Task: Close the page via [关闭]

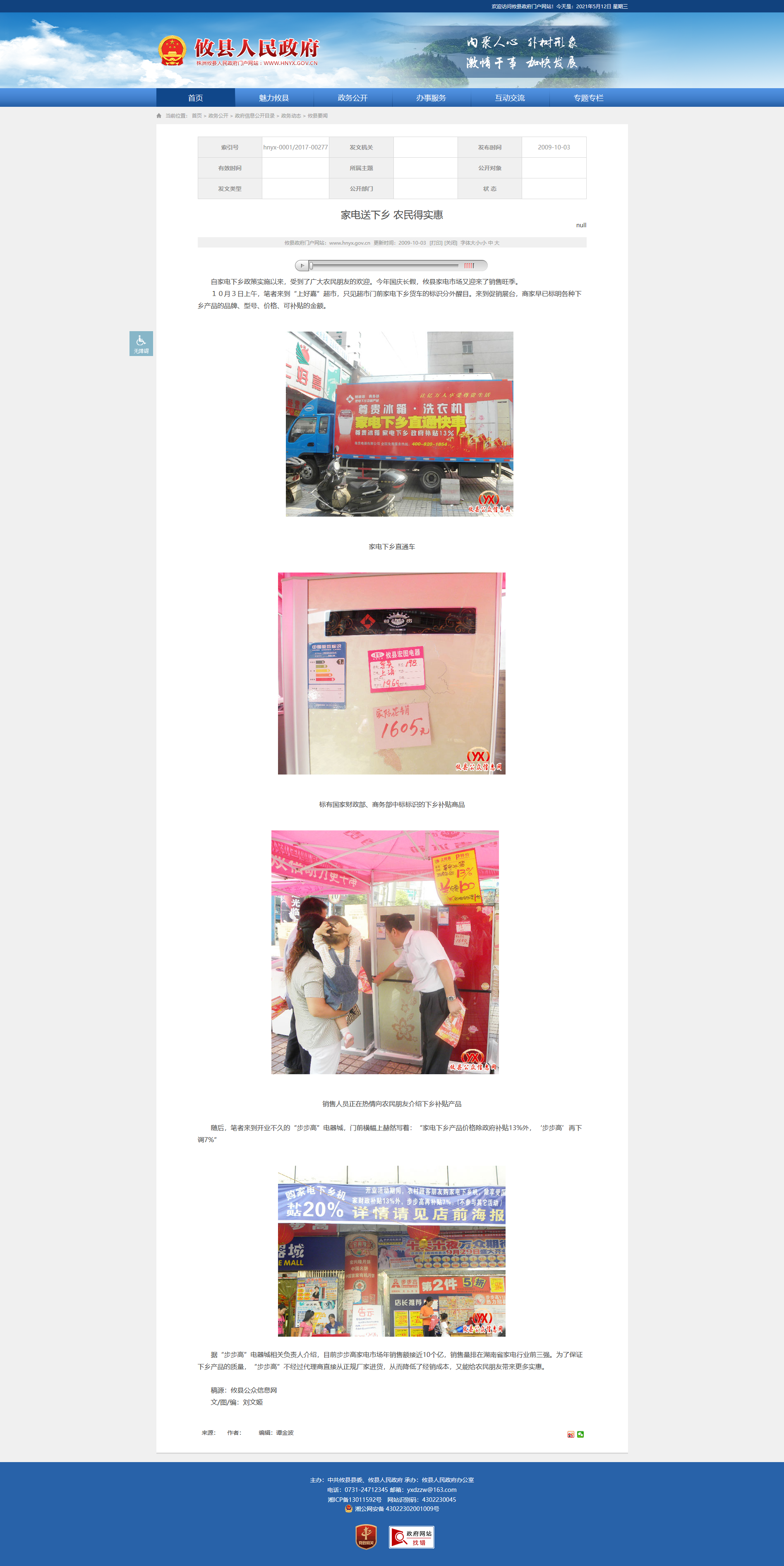Action: tap(451, 243)
